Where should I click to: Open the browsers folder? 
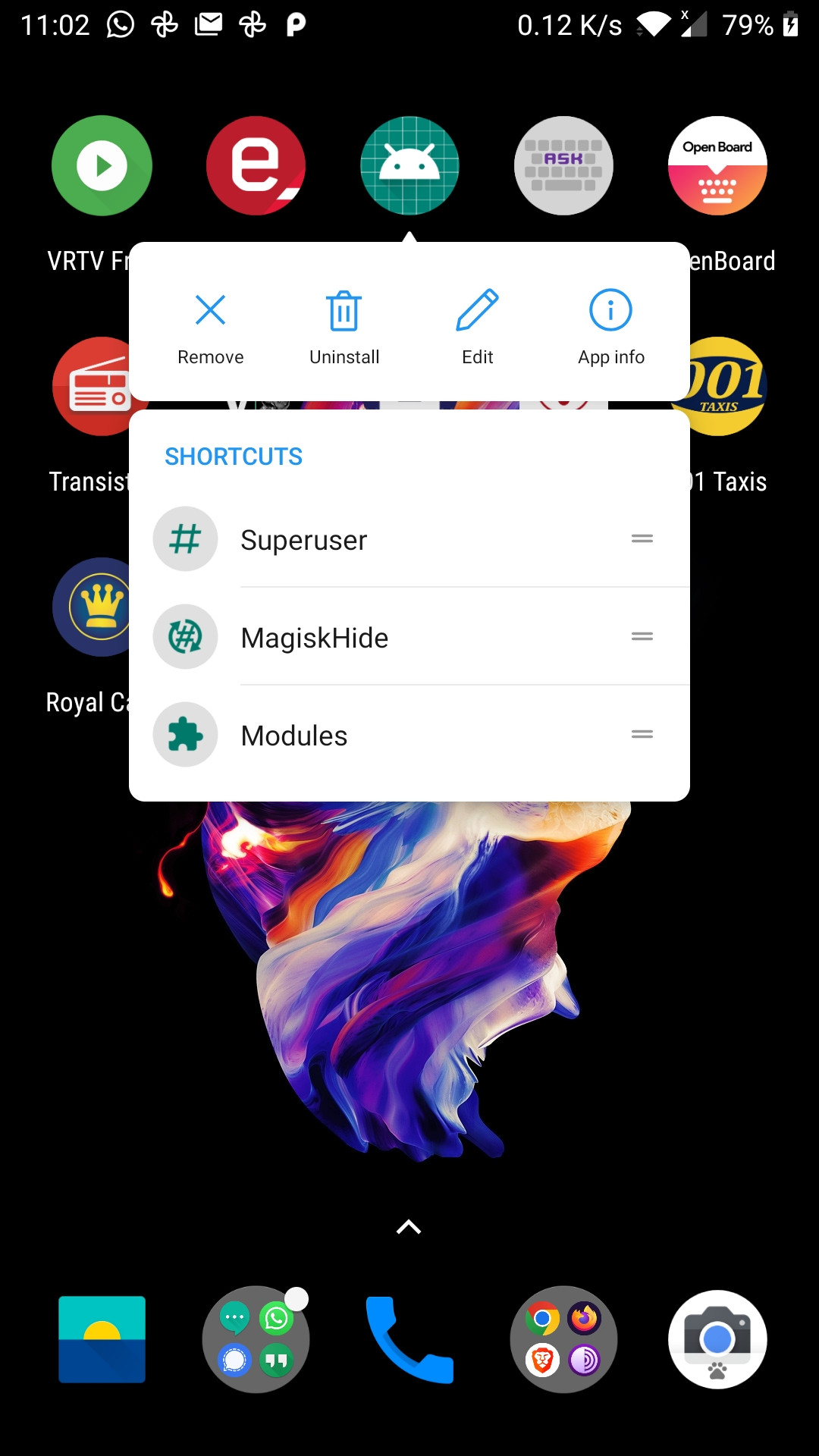[x=563, y=1339]
